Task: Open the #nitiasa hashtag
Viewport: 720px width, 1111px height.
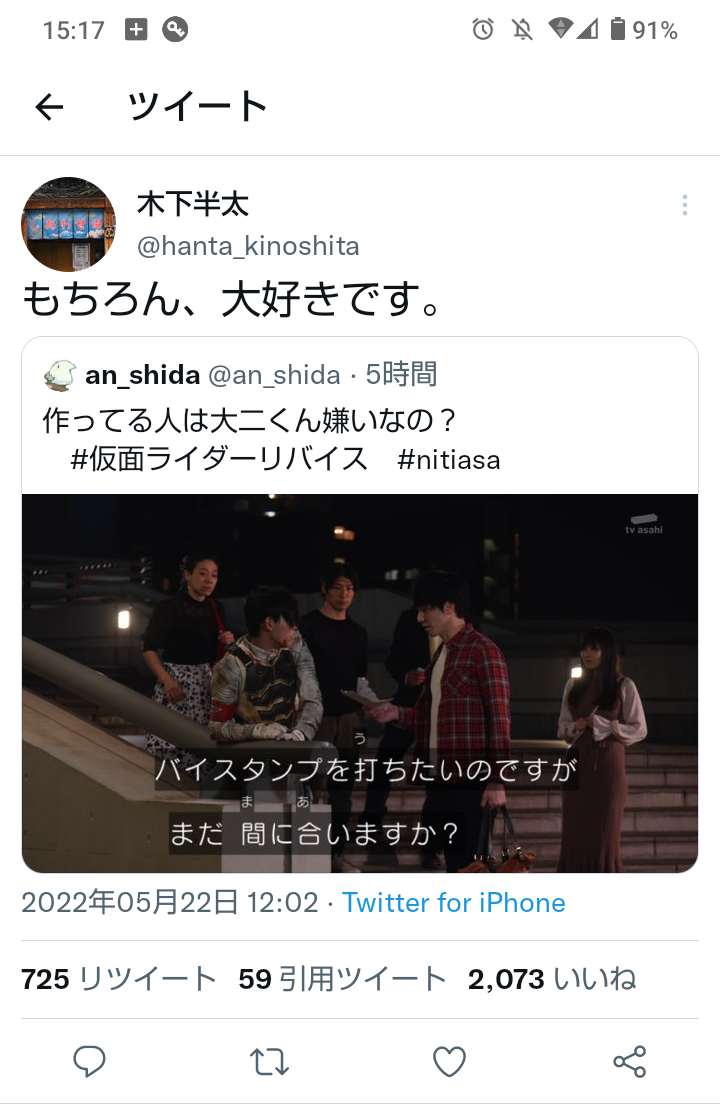Action: 448,459
